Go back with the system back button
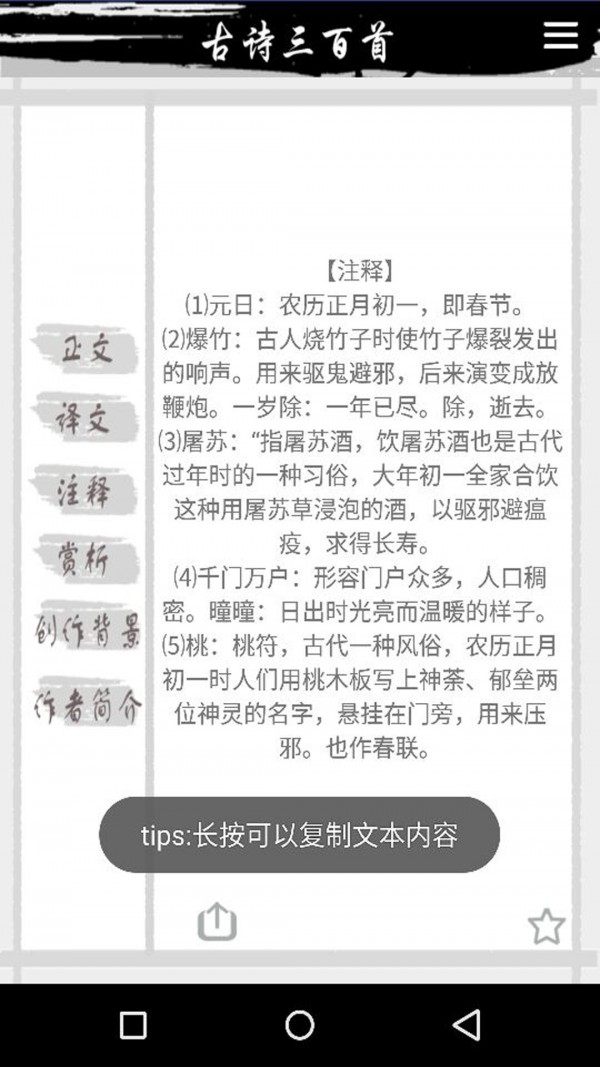This screenshot has width=600, height=1067. coord(466,1025)
